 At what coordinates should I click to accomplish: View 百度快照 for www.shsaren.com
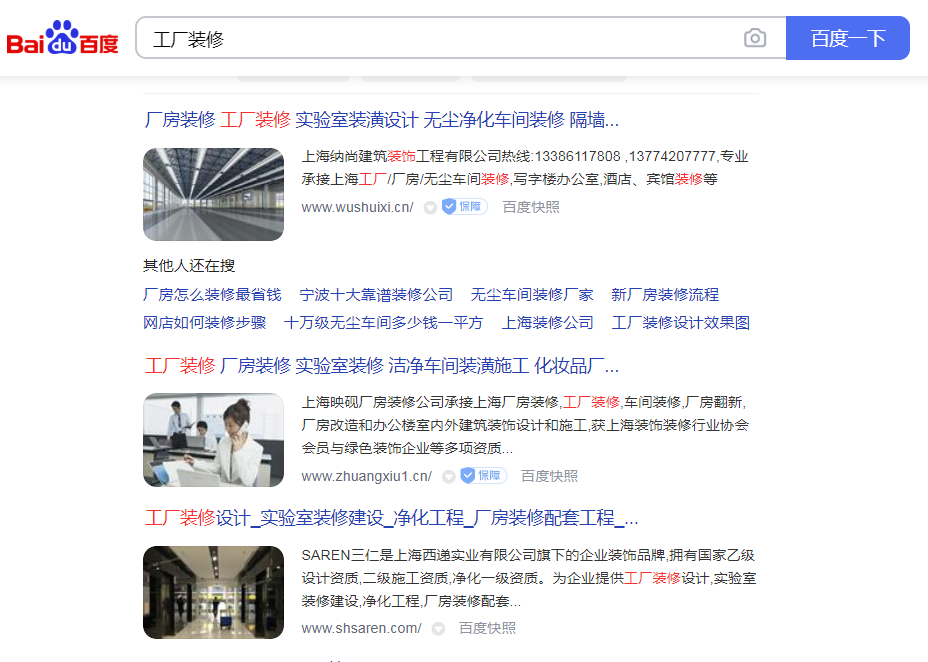487,628
